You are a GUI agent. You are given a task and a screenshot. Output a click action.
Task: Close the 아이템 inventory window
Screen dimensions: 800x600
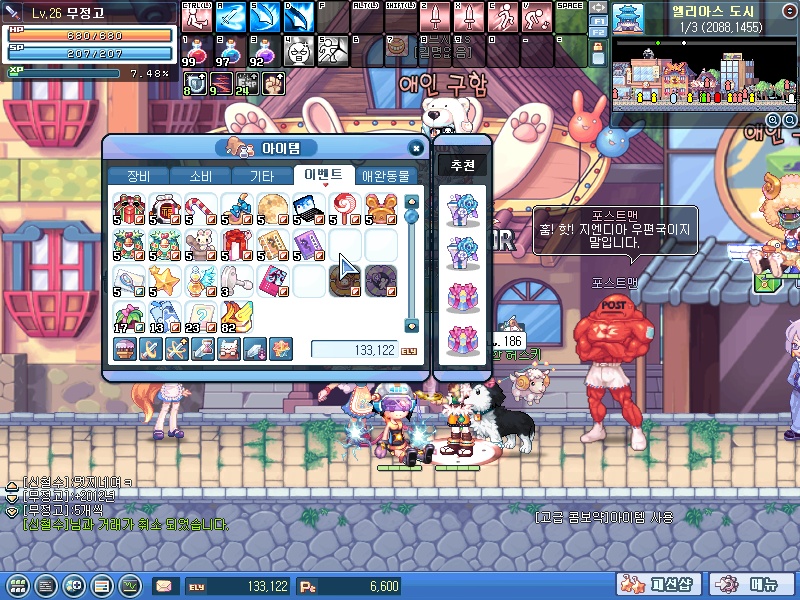pyautogui.click(x=416, y=148)
